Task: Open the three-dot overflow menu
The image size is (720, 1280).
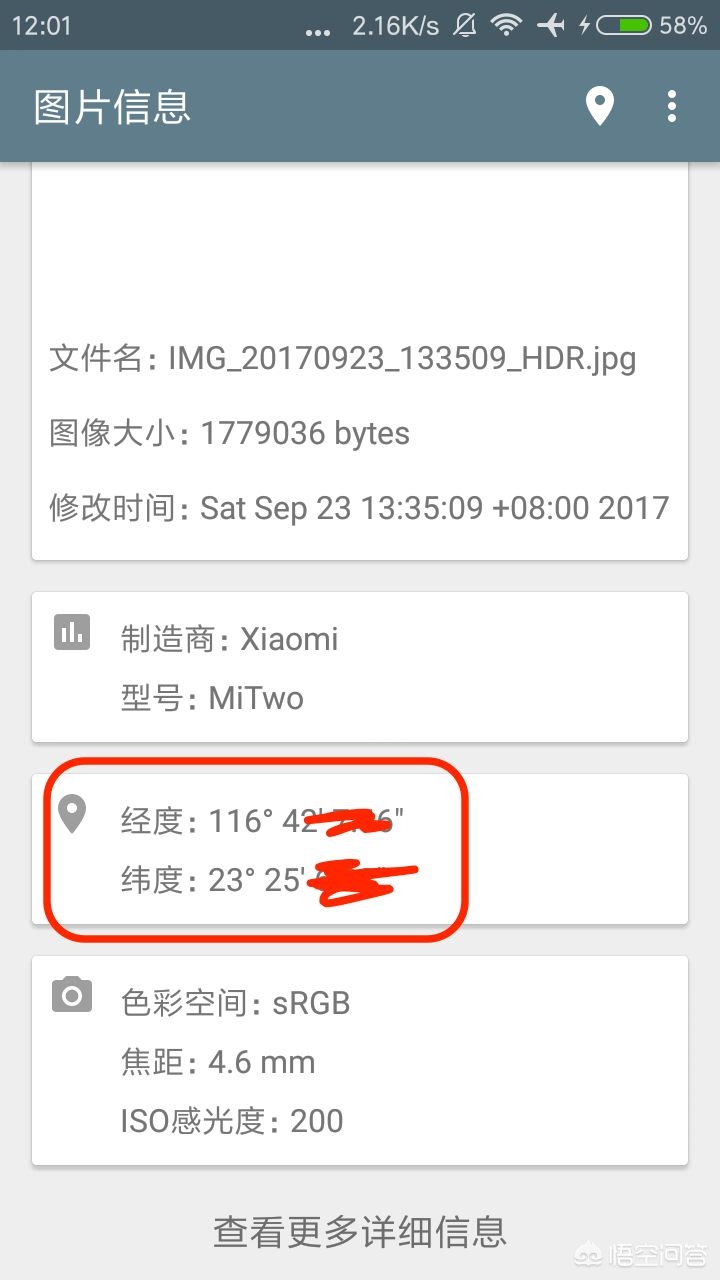Action: coord(672,106)
